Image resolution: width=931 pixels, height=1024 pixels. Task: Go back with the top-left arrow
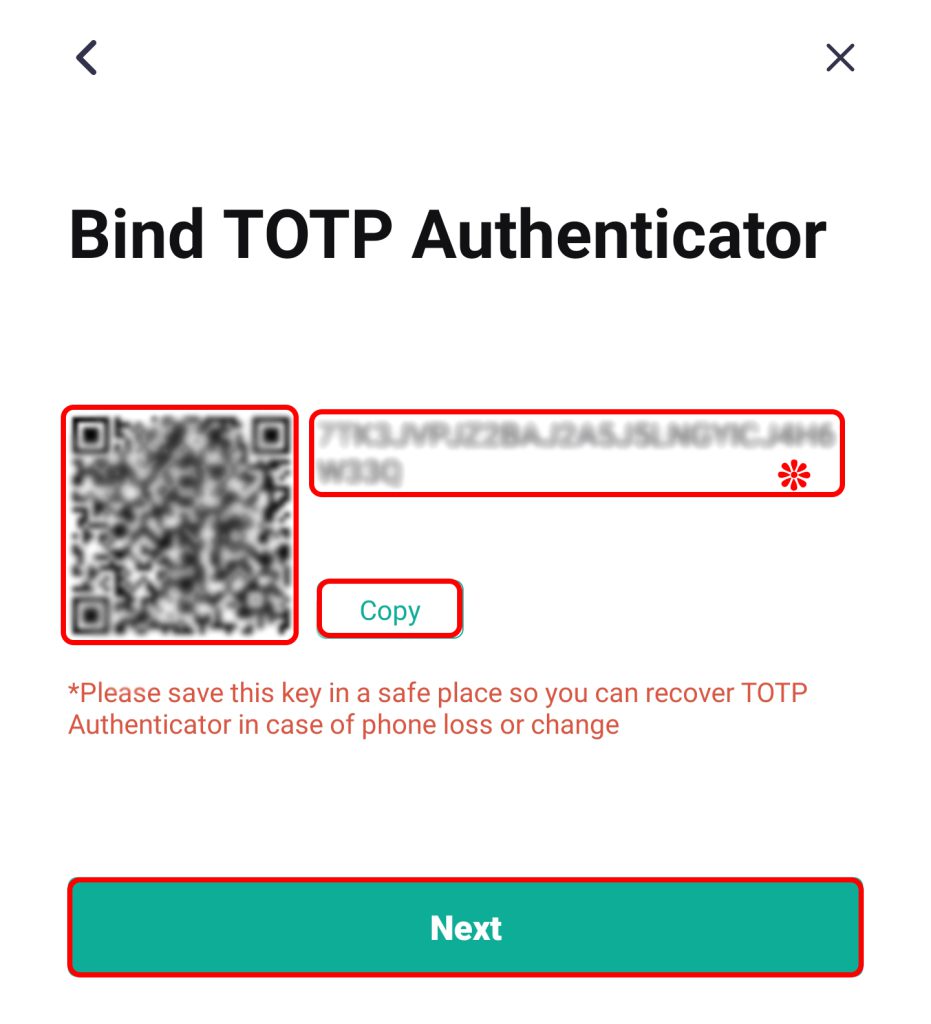pyautogui.click(x=87, y=57)
